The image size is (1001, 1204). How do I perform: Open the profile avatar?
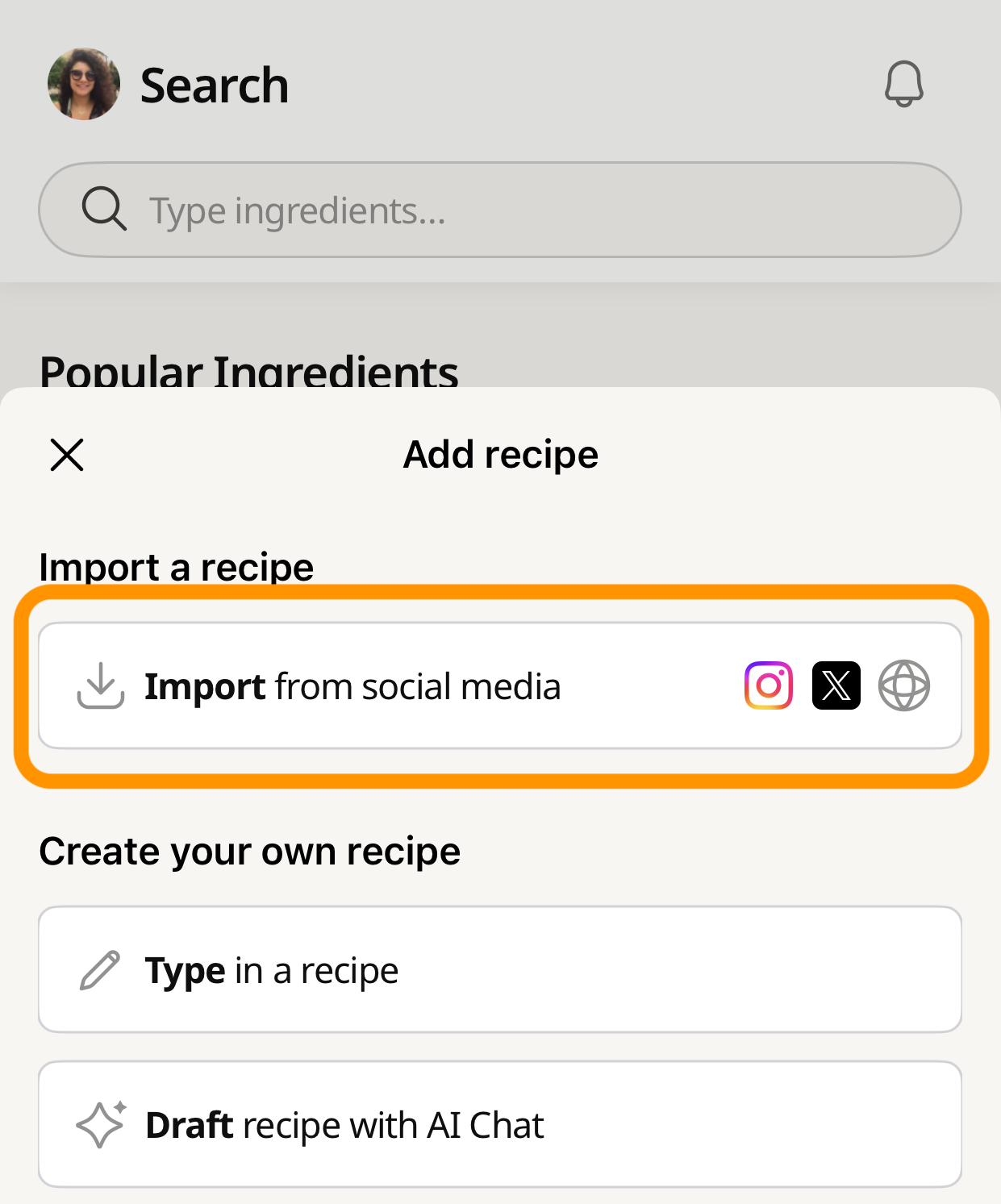pyautogui.click(x=84, y=84)
